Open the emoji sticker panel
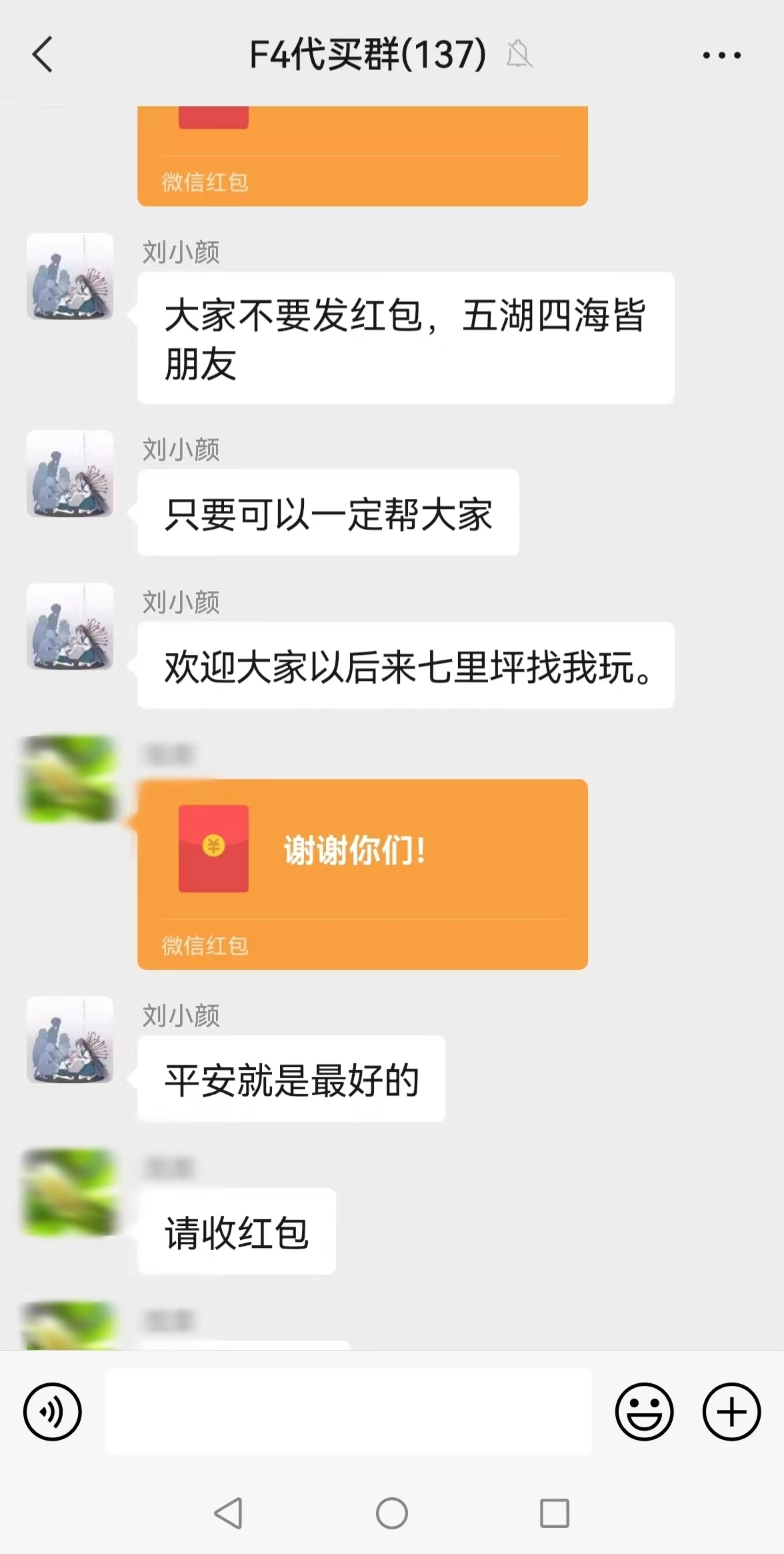The image size is (784, 1554). pos(644,1411)
